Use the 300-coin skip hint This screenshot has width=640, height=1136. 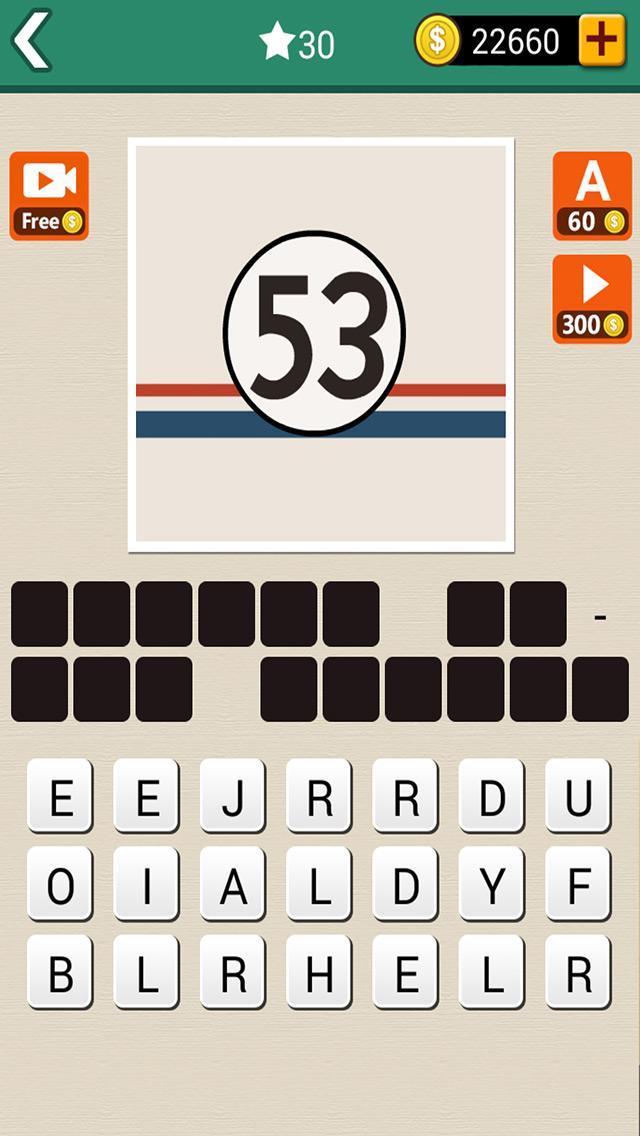tap(592, 299)
